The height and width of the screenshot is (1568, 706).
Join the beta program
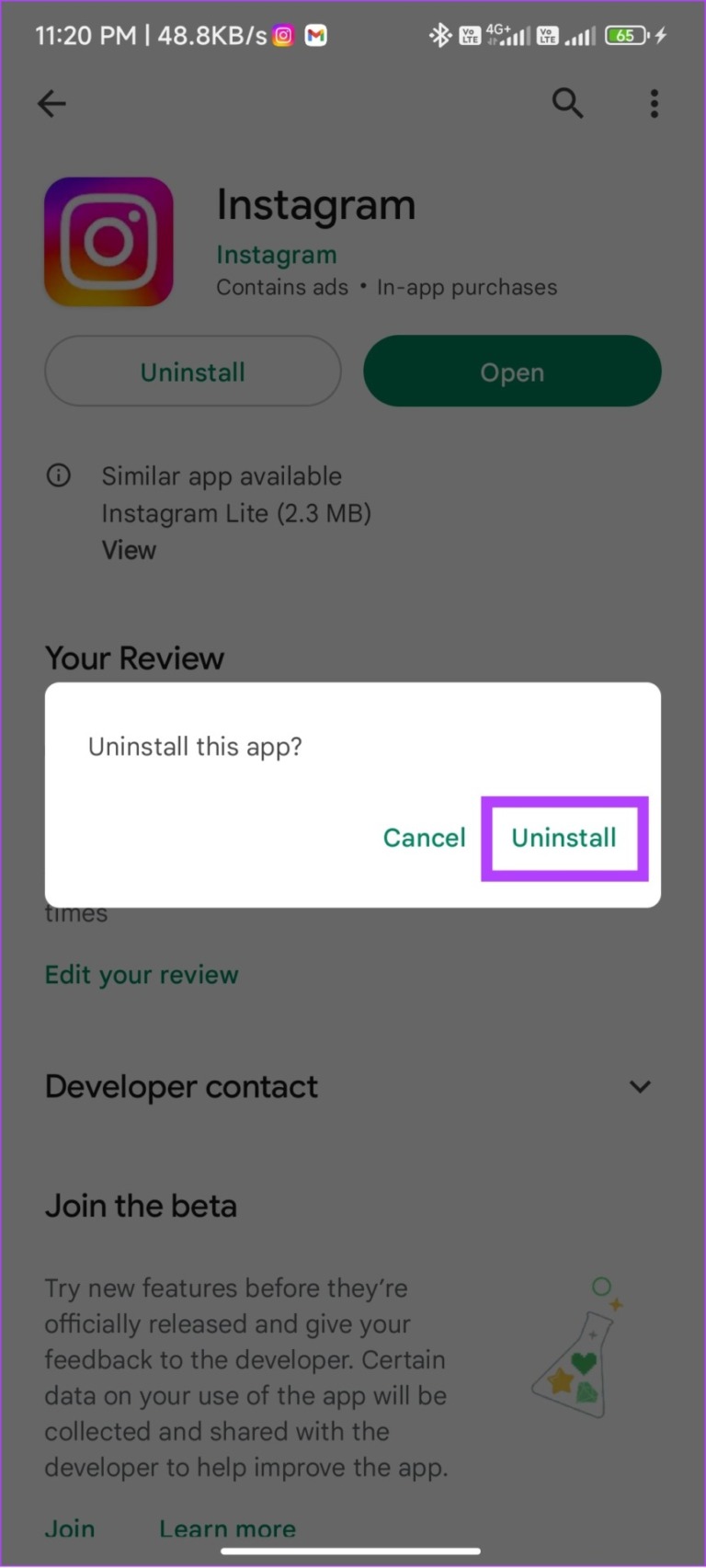coord(70,1528)
